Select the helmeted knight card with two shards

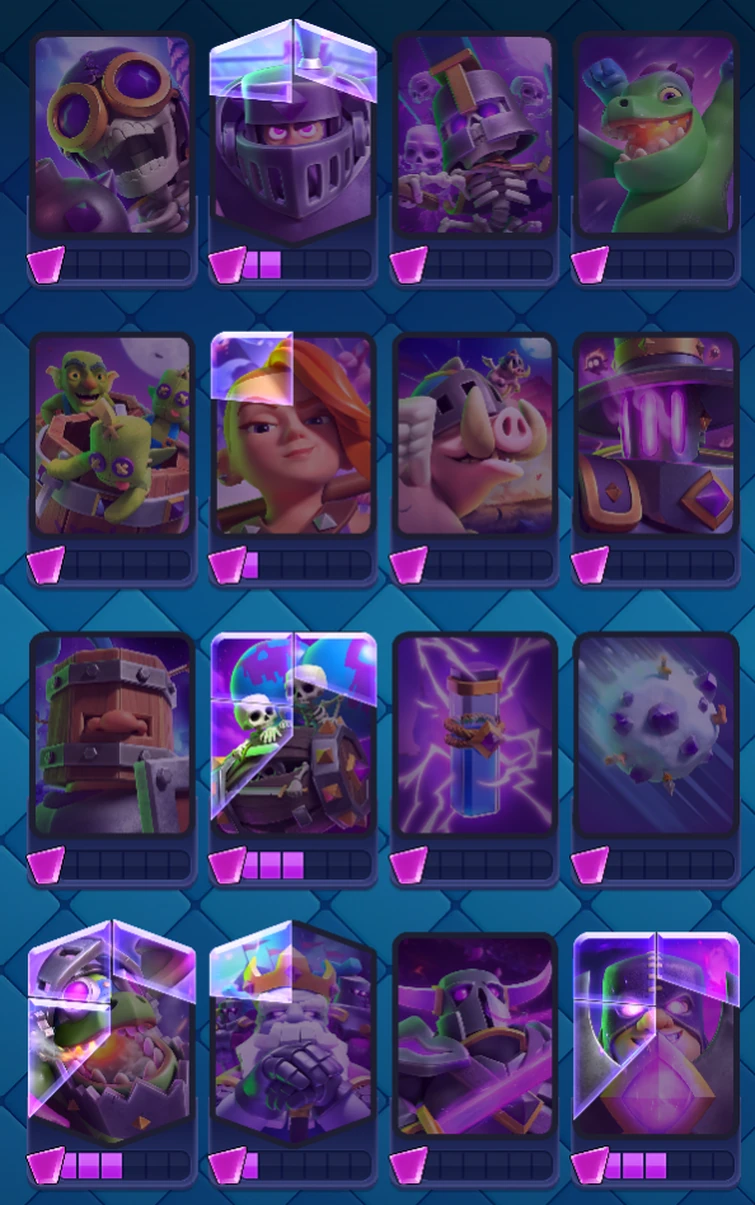[292, 135]
